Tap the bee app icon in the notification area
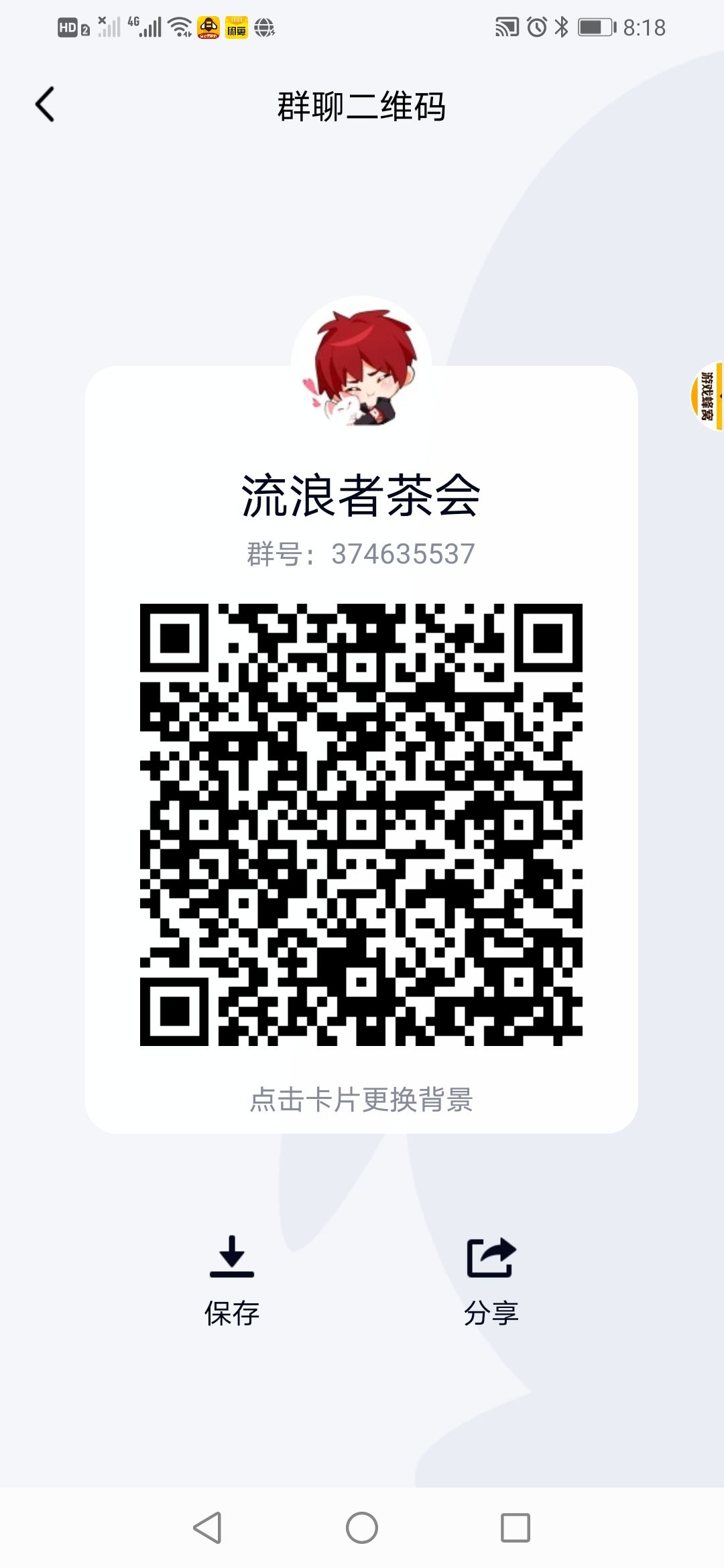Screen dimensions: 724x1568 click(210, 28)
